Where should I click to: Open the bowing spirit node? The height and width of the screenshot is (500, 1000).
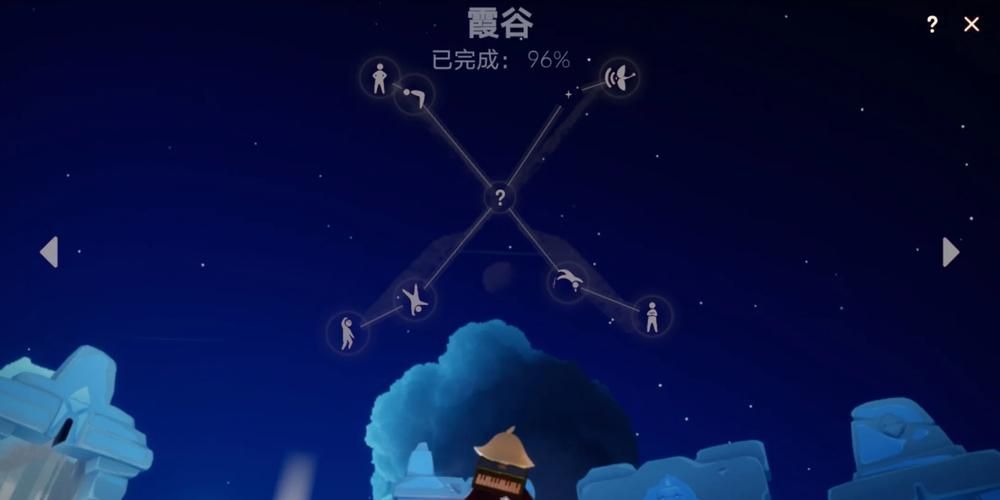(x=414, y=97)
